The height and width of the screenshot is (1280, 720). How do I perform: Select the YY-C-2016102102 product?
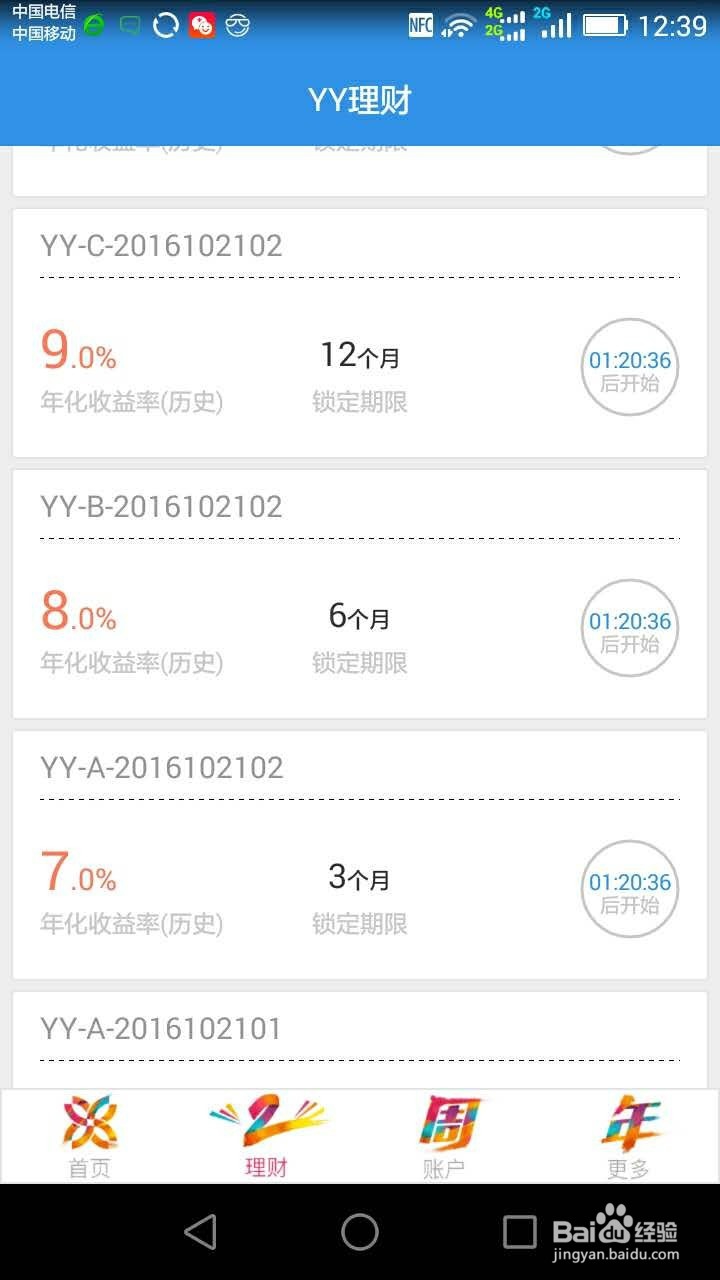pyautogui.click(x=162, y=245)
